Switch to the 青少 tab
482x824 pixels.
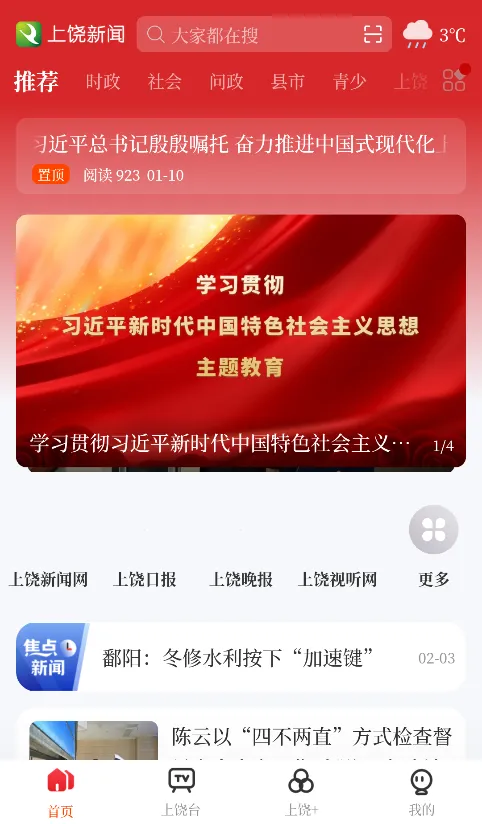coord(349,81)
